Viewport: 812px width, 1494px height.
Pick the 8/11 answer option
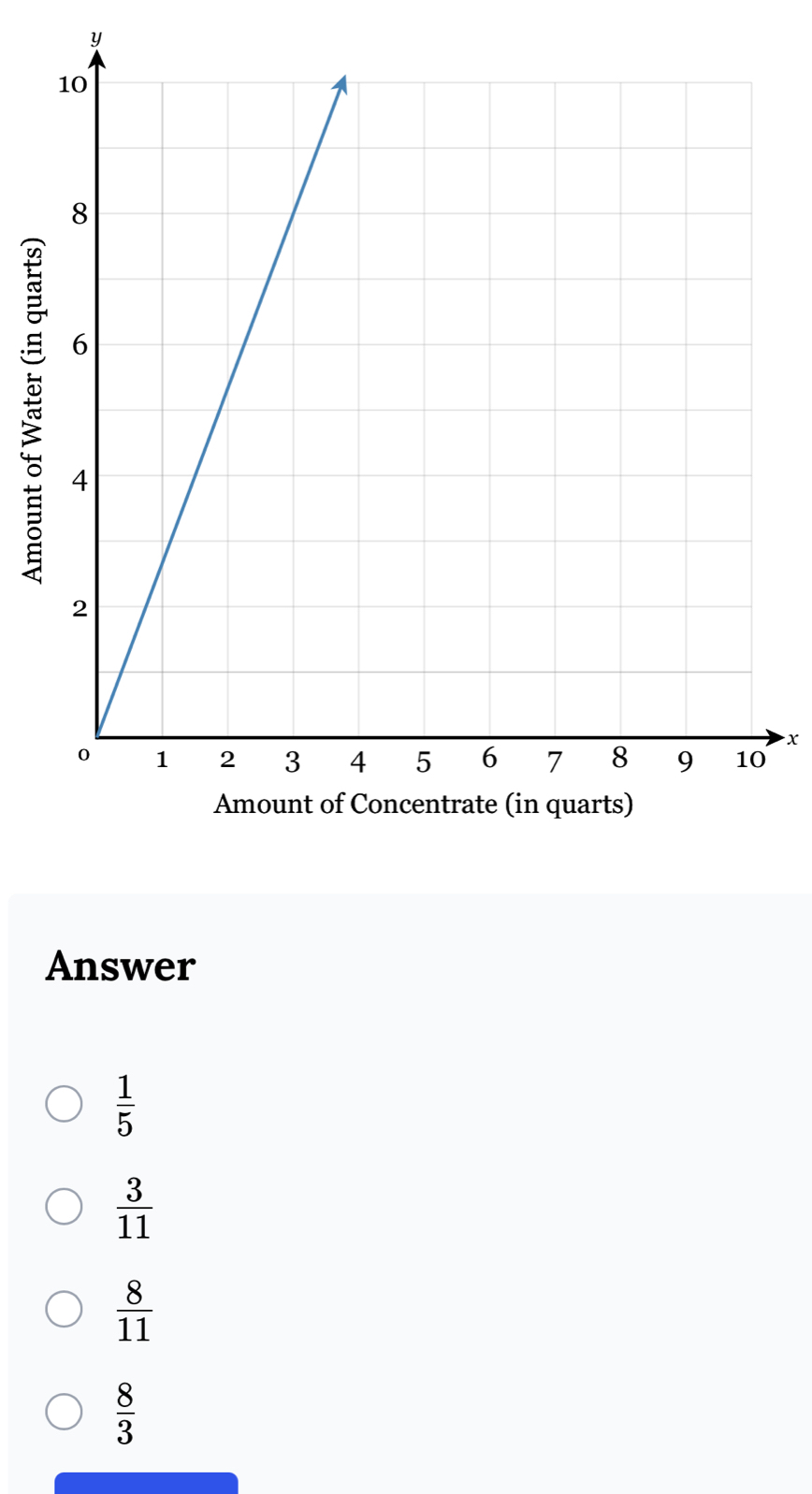[65, 1310]
